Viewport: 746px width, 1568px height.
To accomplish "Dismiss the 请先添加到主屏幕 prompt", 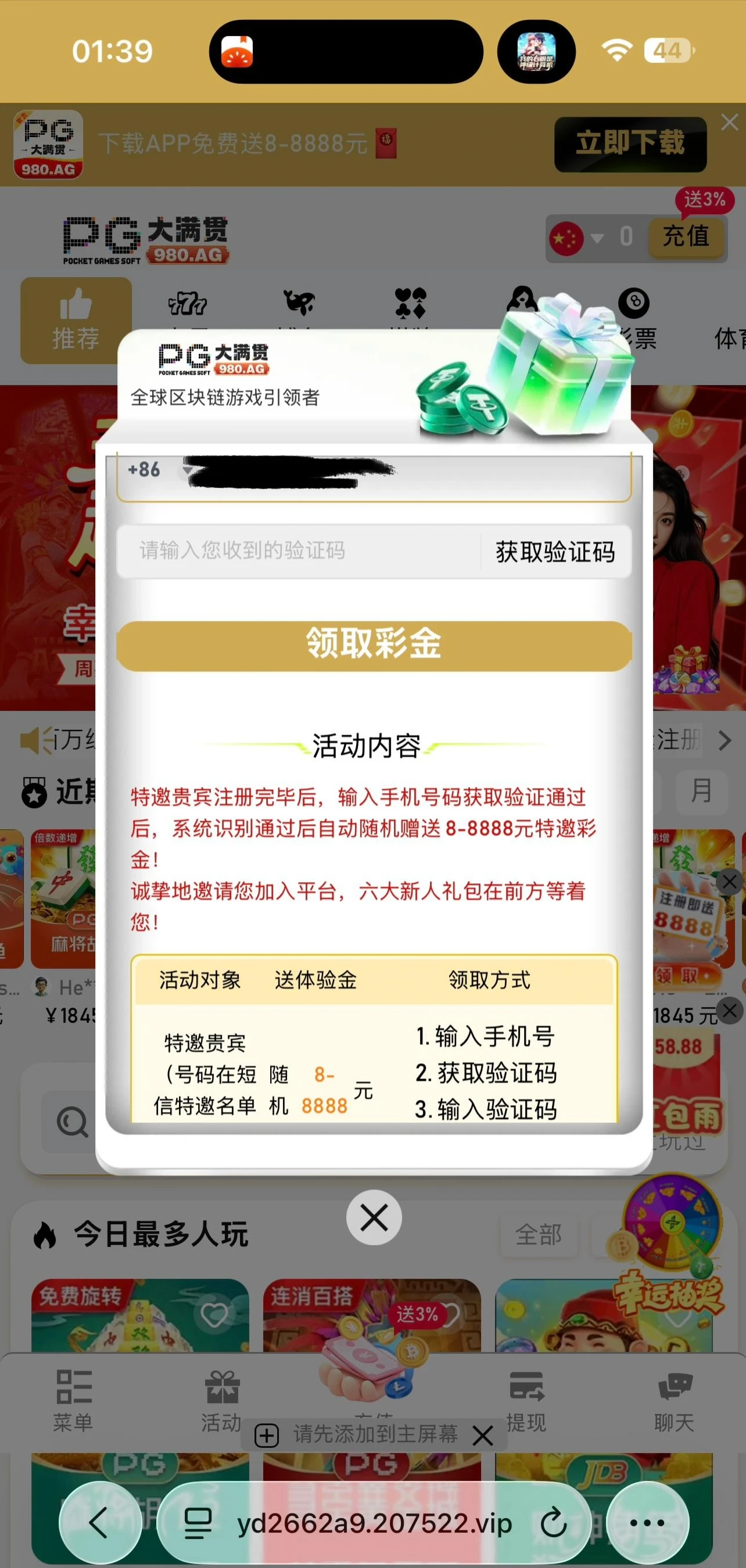I will pyautogui.click(x=483, y=1436).
